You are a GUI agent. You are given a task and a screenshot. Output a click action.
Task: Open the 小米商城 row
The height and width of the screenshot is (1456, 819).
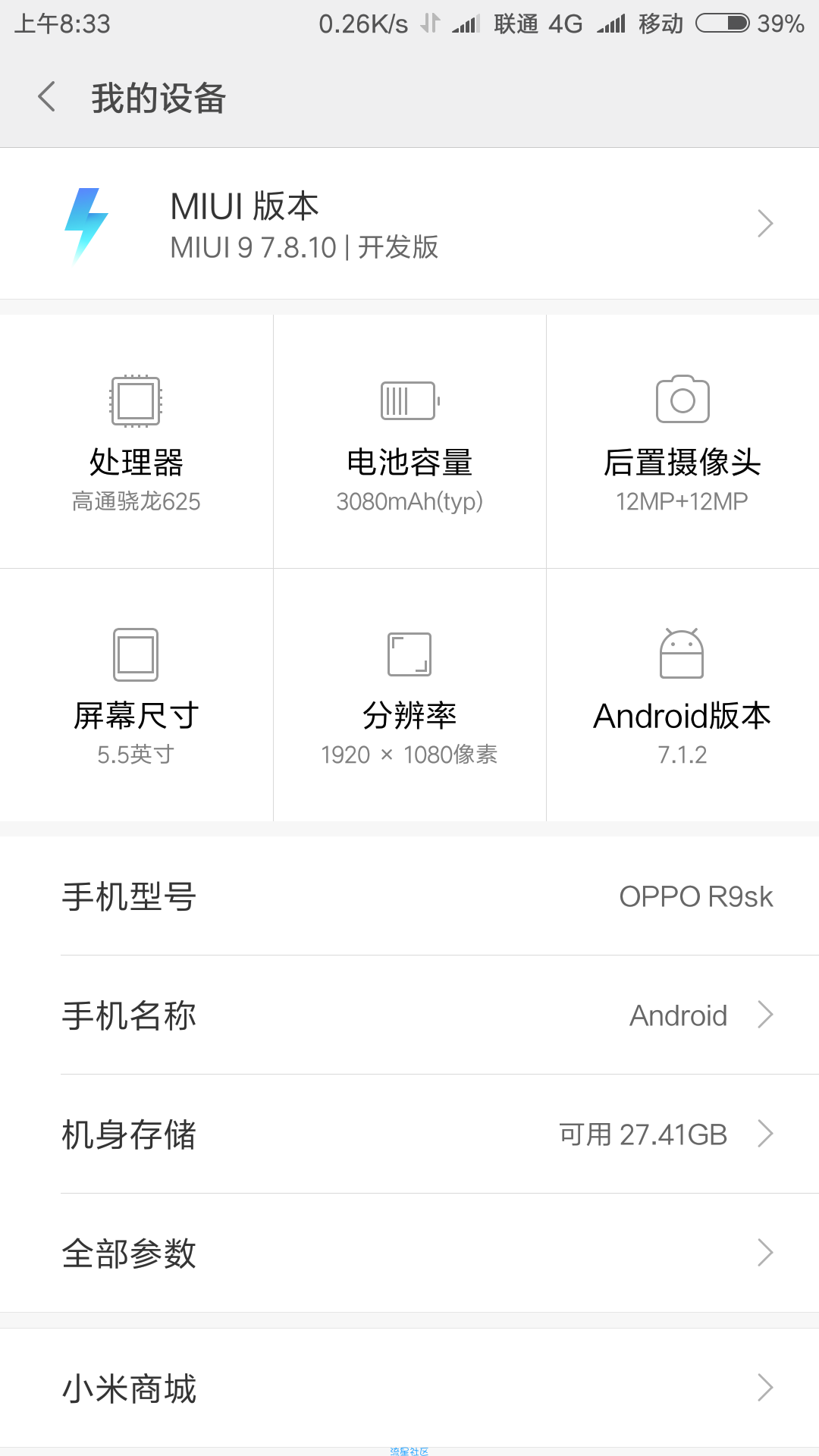(409, 1388)
